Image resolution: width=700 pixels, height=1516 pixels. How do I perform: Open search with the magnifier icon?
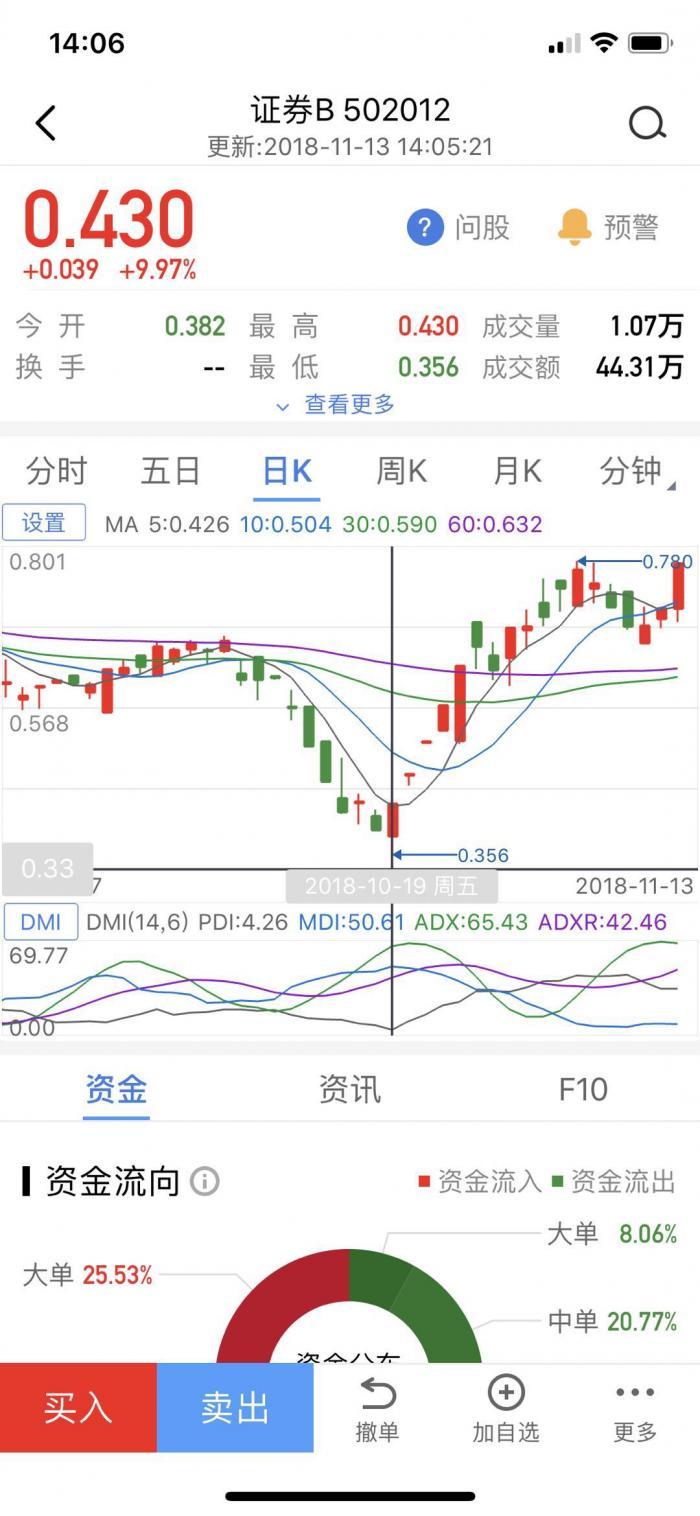click(x=647, y=124)
